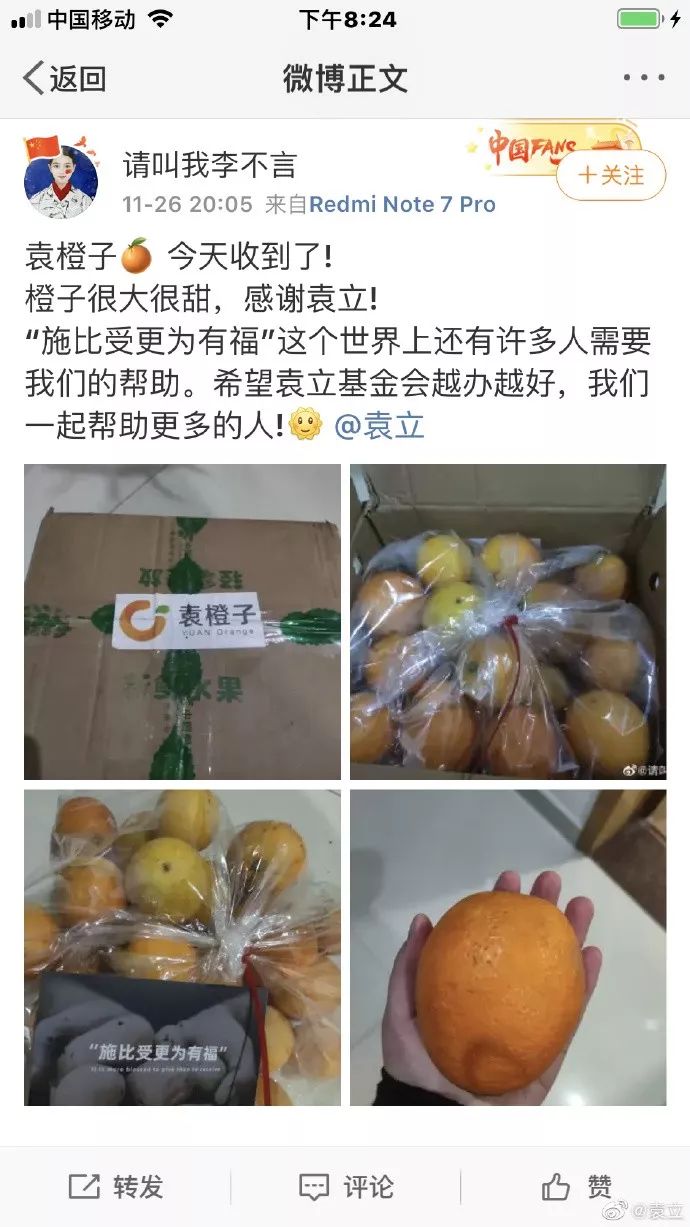The height and width of the screenshot is (1227, 690).
Task: Open 评论 to comment
Action: [x=346, y=1187]
